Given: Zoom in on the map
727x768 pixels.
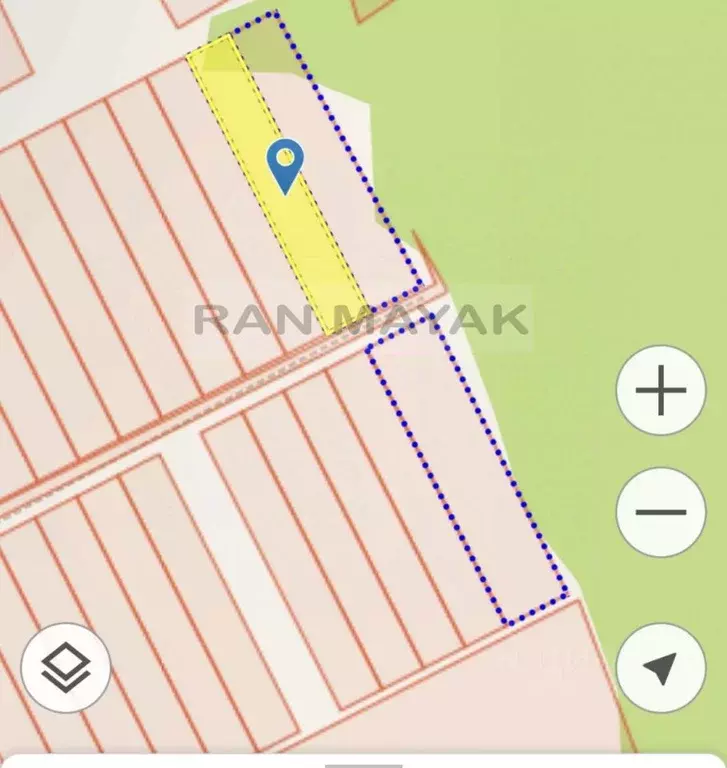Looking at the screenshot, I should tap(661, 390).
